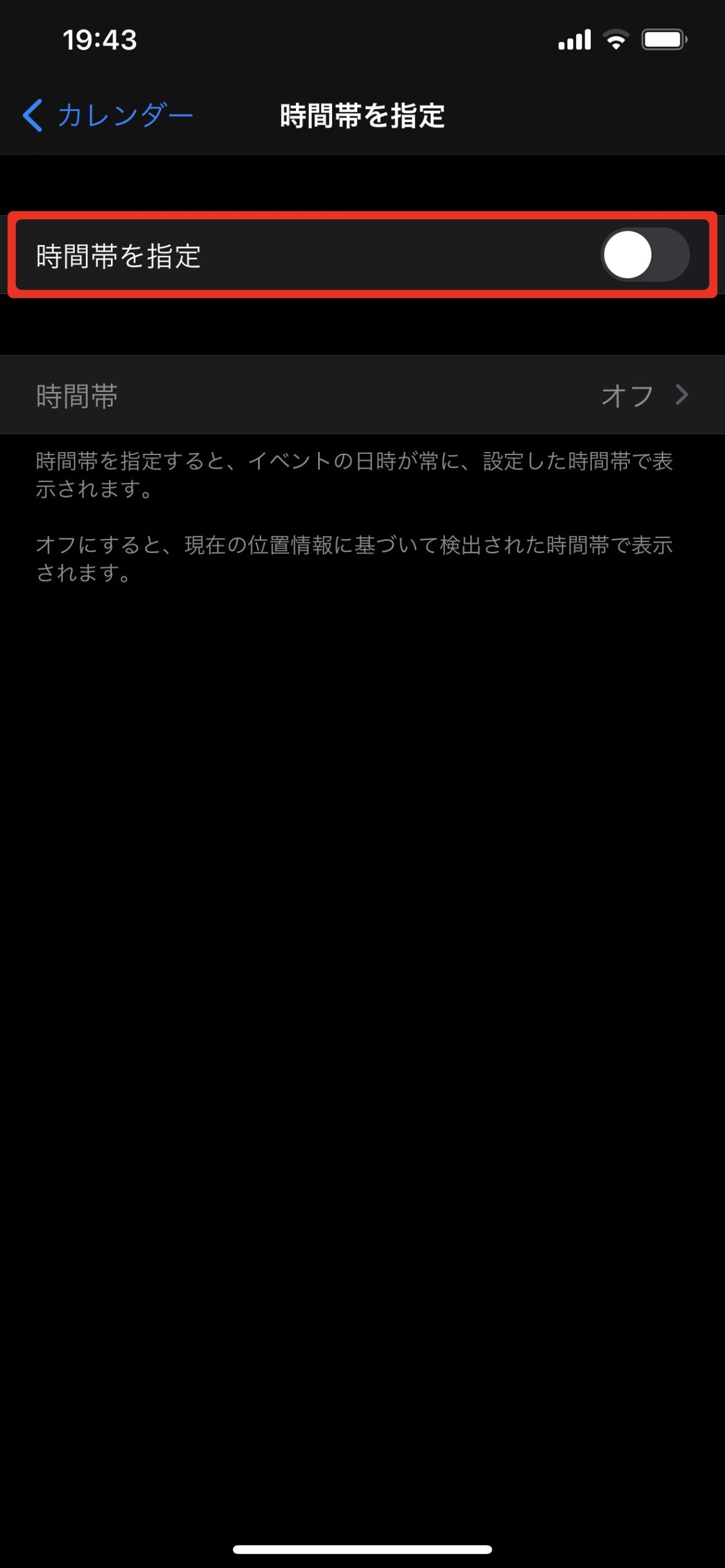Enable the 時間帯を指定 switch
Image resolution: width=725 pixels, height=1568 pixels.
645,255
